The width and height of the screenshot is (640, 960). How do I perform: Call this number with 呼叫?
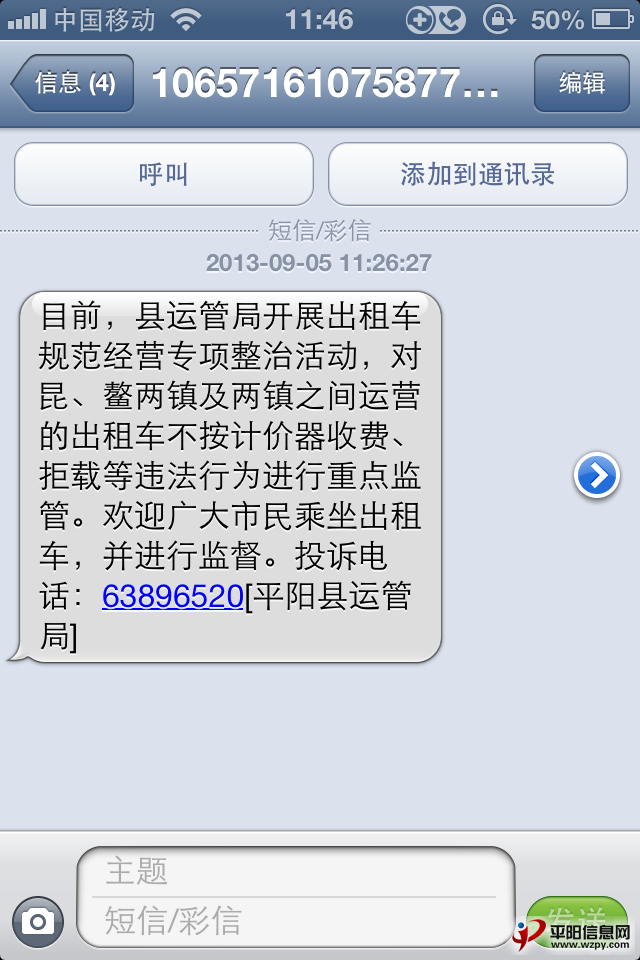[163, 175]
